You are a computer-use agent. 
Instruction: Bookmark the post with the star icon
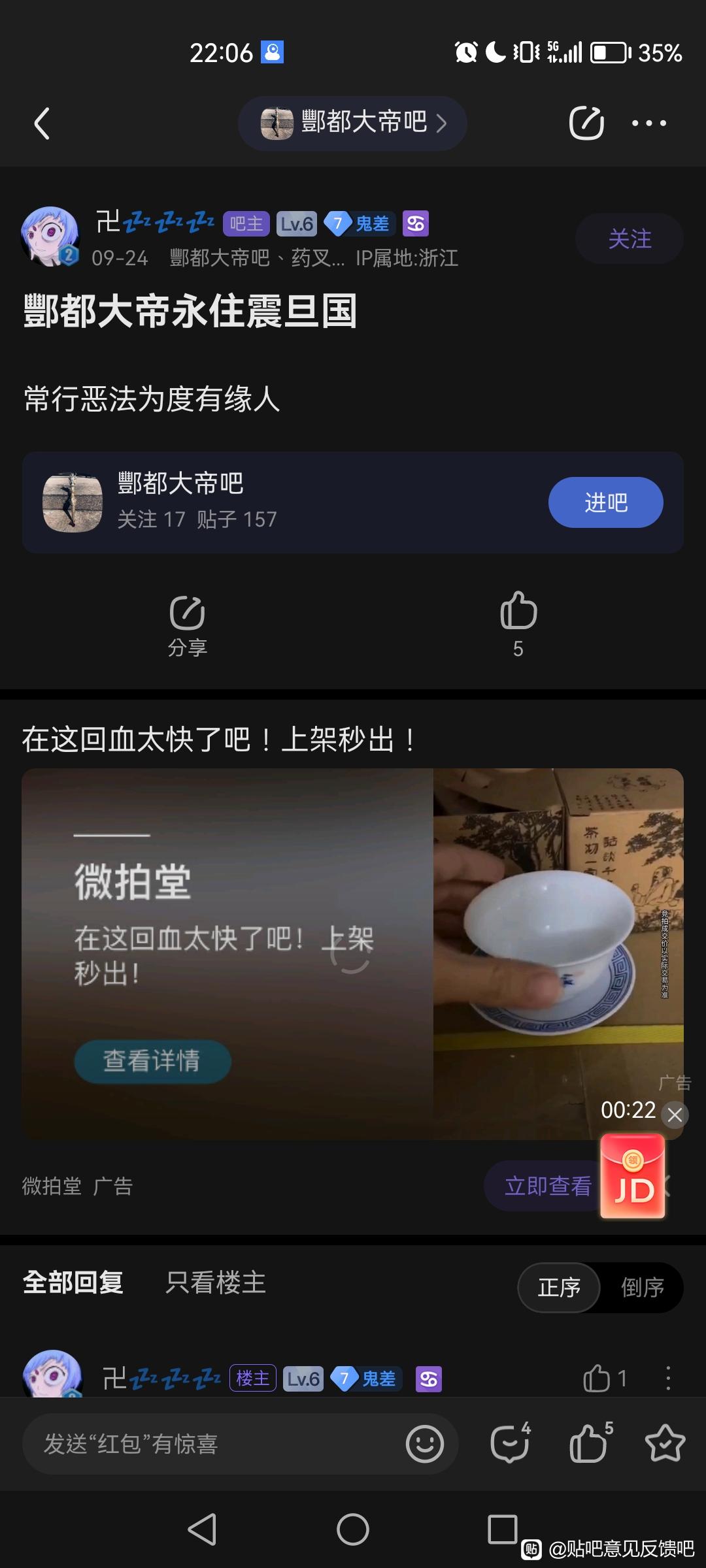click(665, 1444)
